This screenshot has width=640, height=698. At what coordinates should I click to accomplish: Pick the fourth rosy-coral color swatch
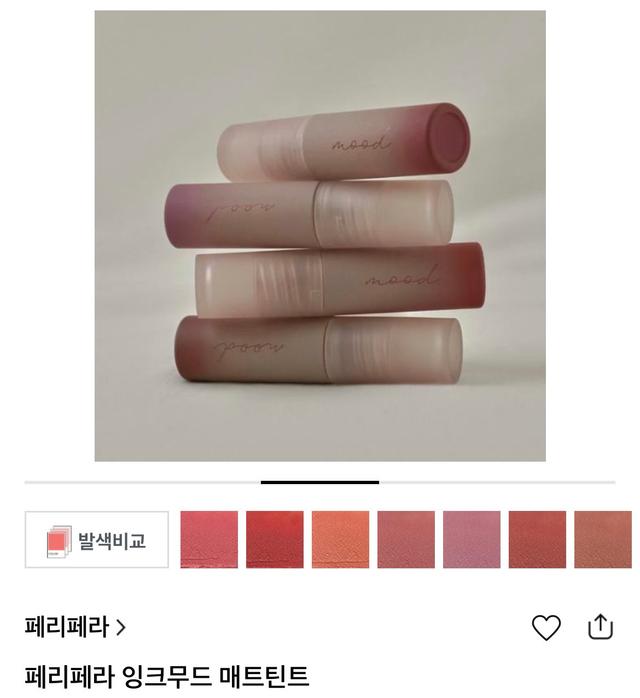click(x=406, y=540)
